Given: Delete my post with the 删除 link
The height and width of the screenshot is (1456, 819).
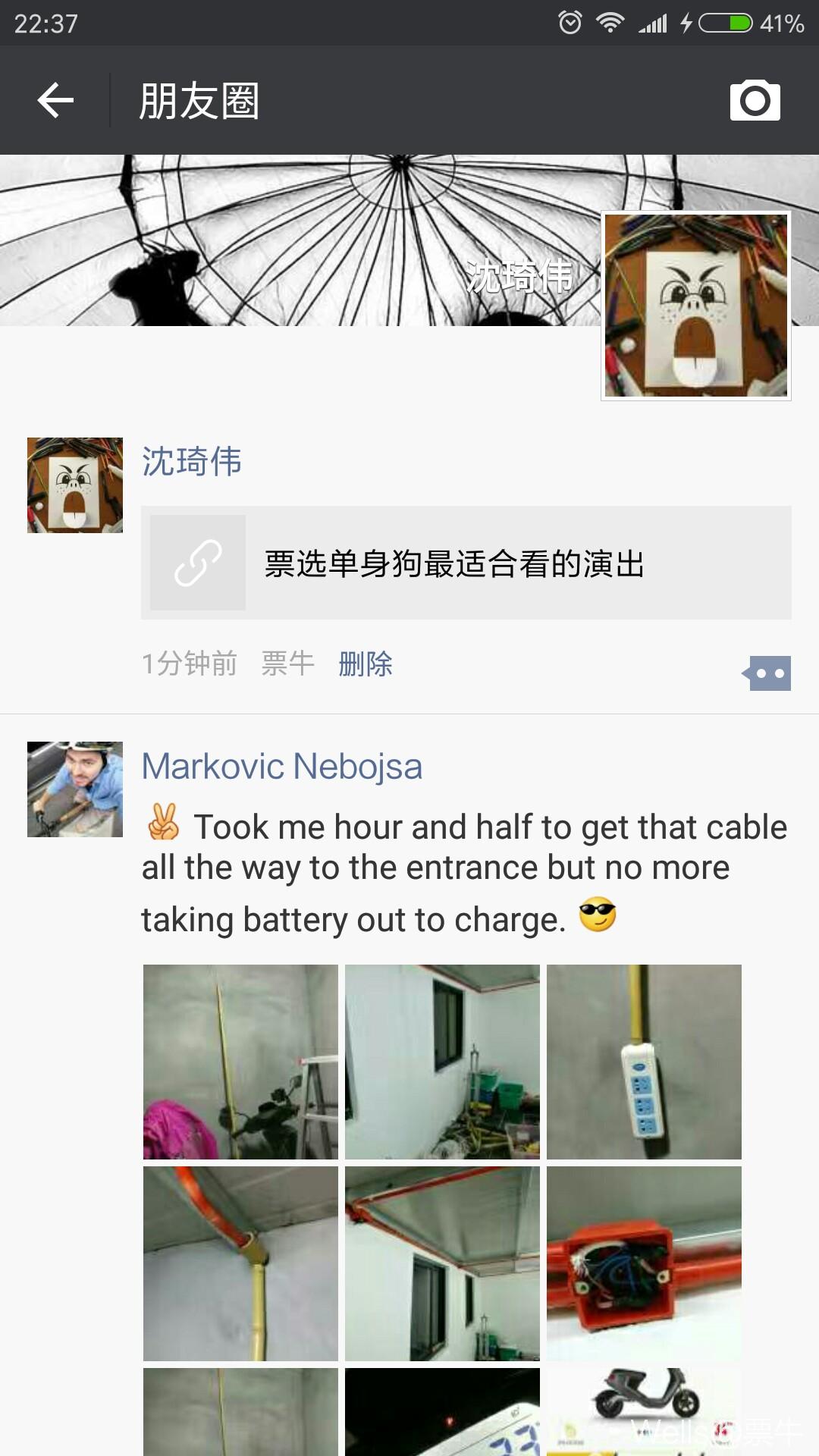Looking at the screenshot, I should click(365, 664).
